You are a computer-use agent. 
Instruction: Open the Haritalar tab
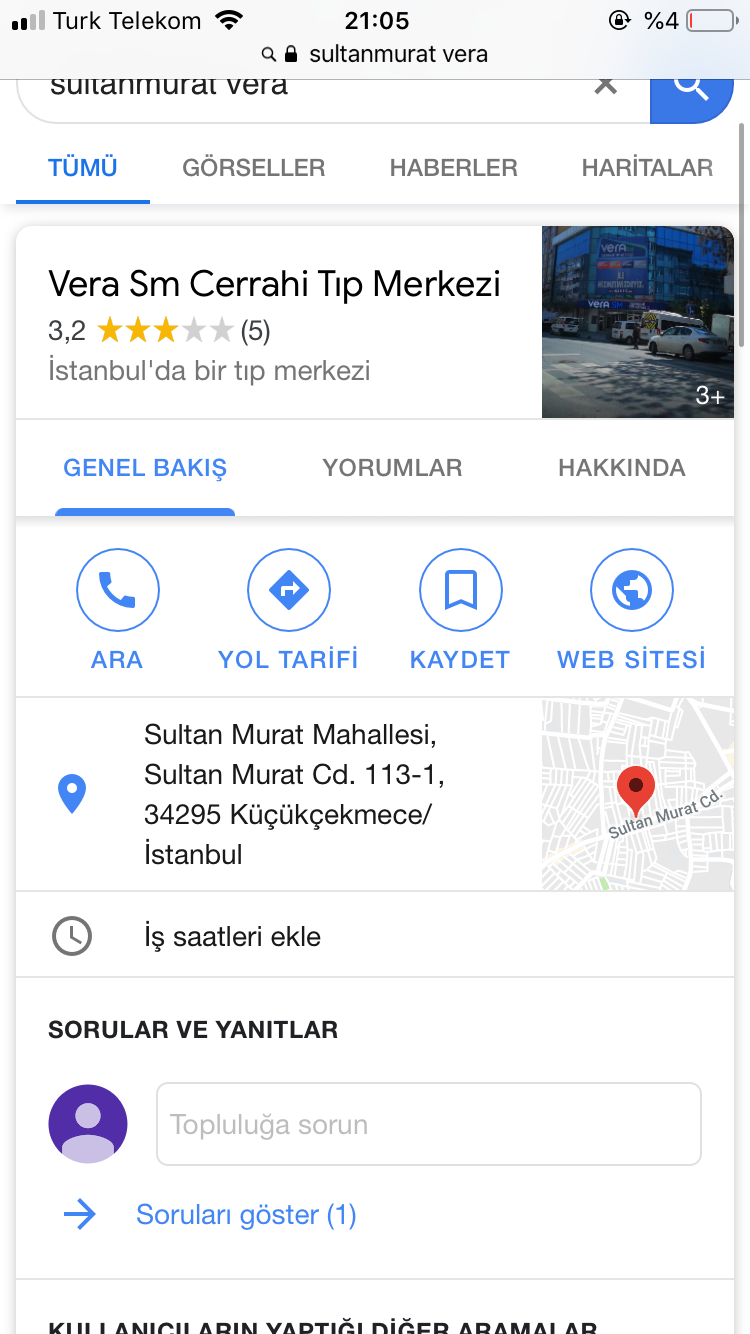point(647,168)
